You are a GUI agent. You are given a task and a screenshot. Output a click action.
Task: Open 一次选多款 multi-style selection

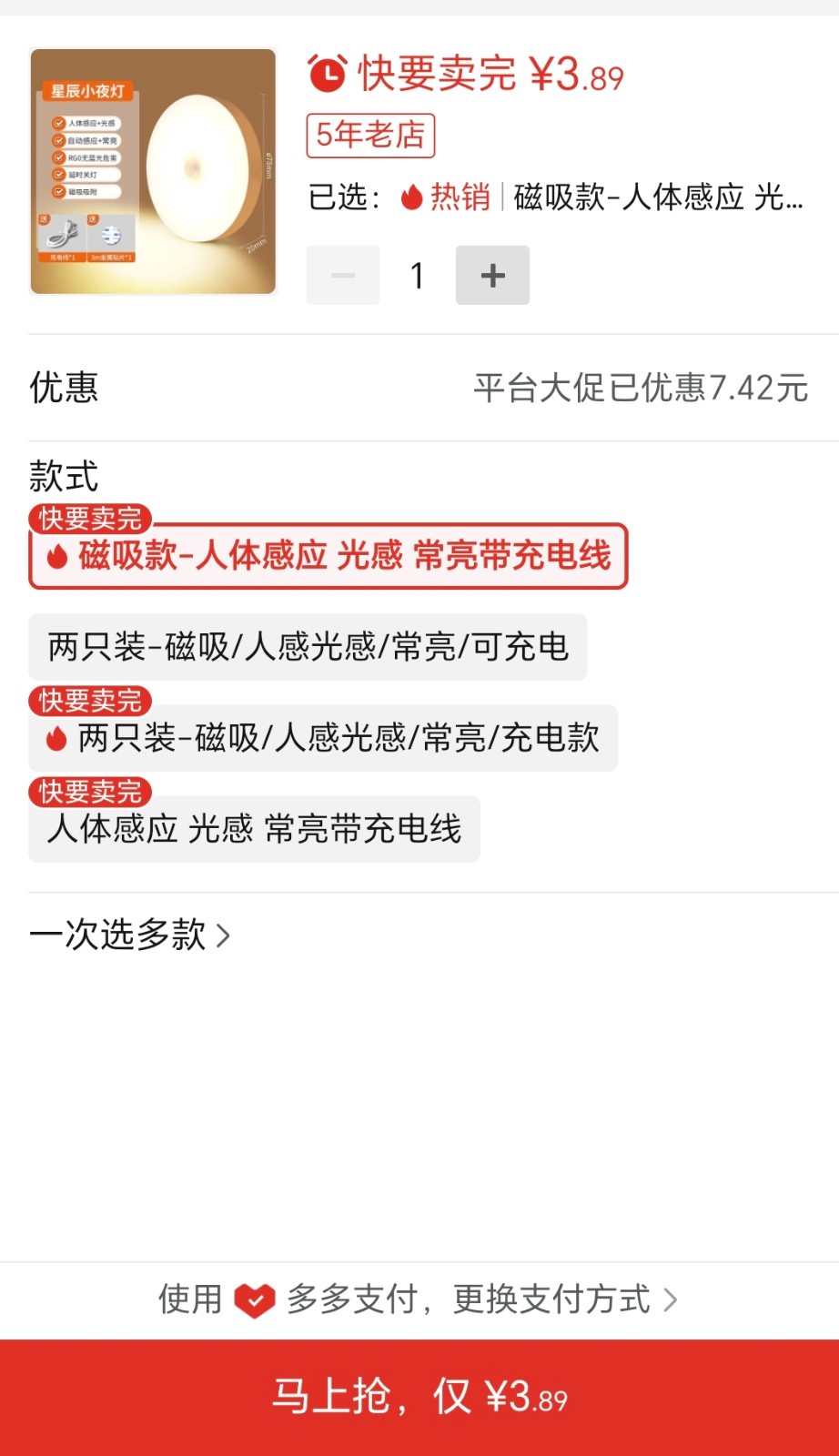130,935
